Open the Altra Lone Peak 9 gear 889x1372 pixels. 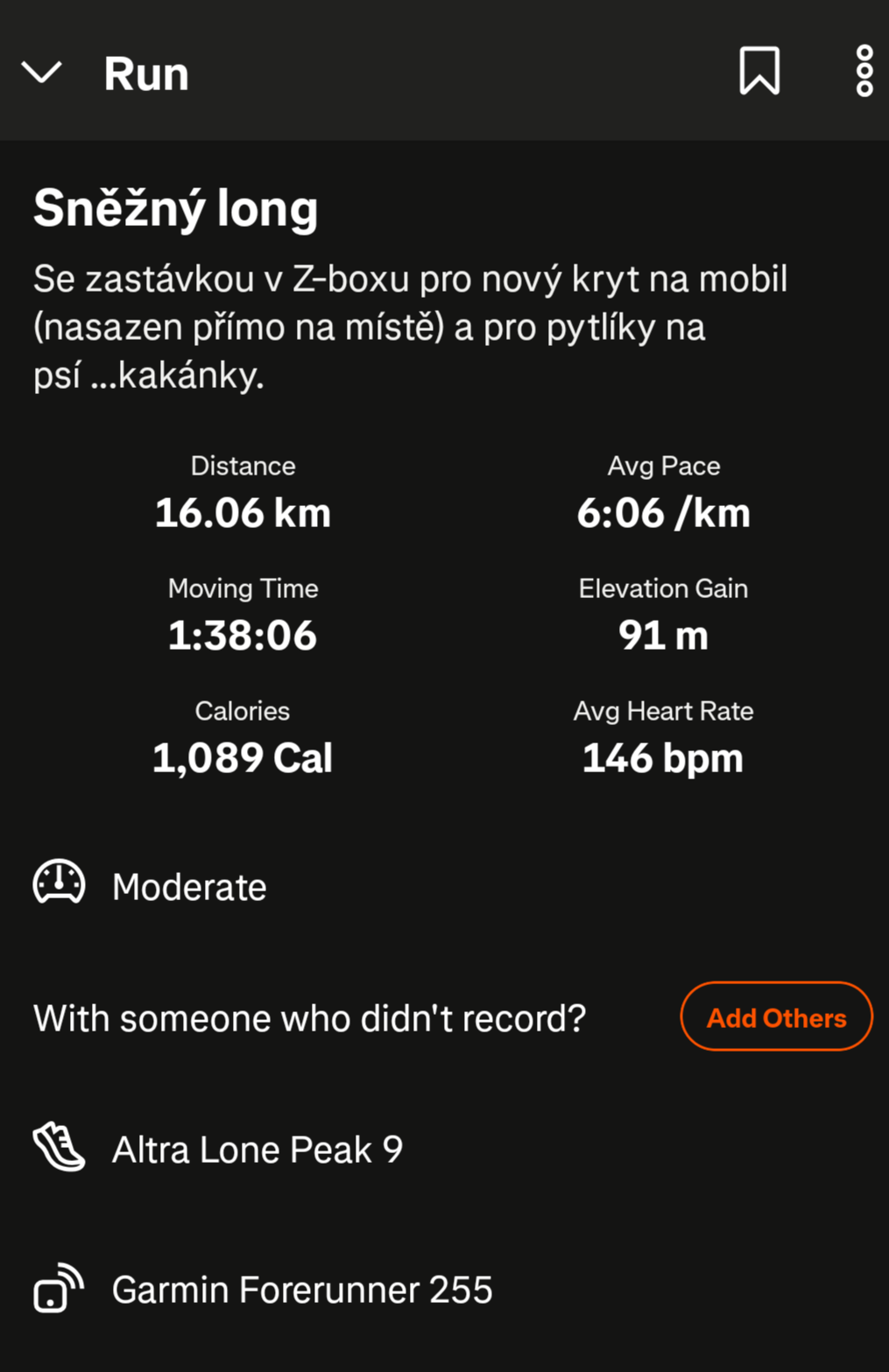point(257,1150)
